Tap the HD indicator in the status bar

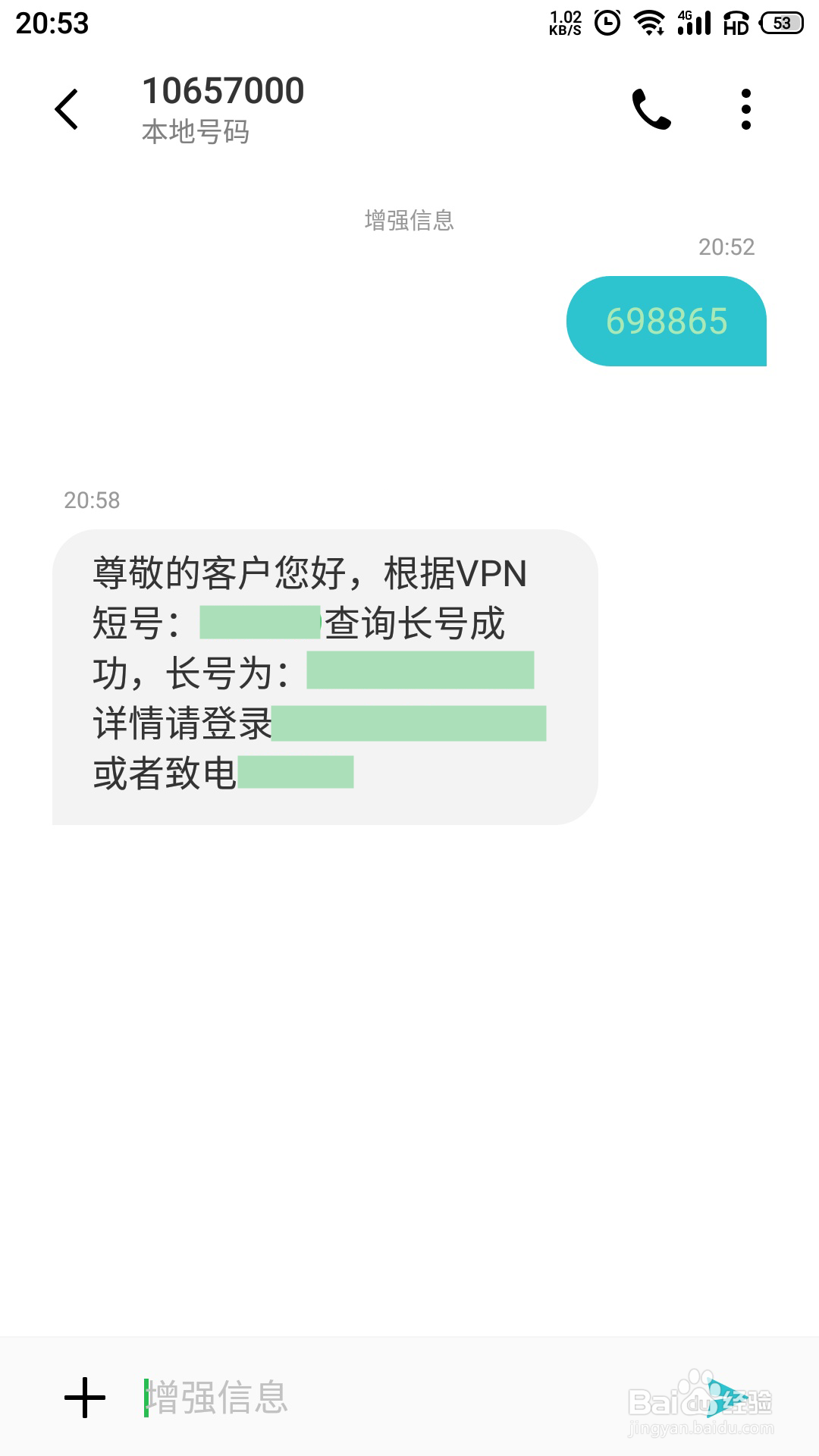click(x=733, y=23)
